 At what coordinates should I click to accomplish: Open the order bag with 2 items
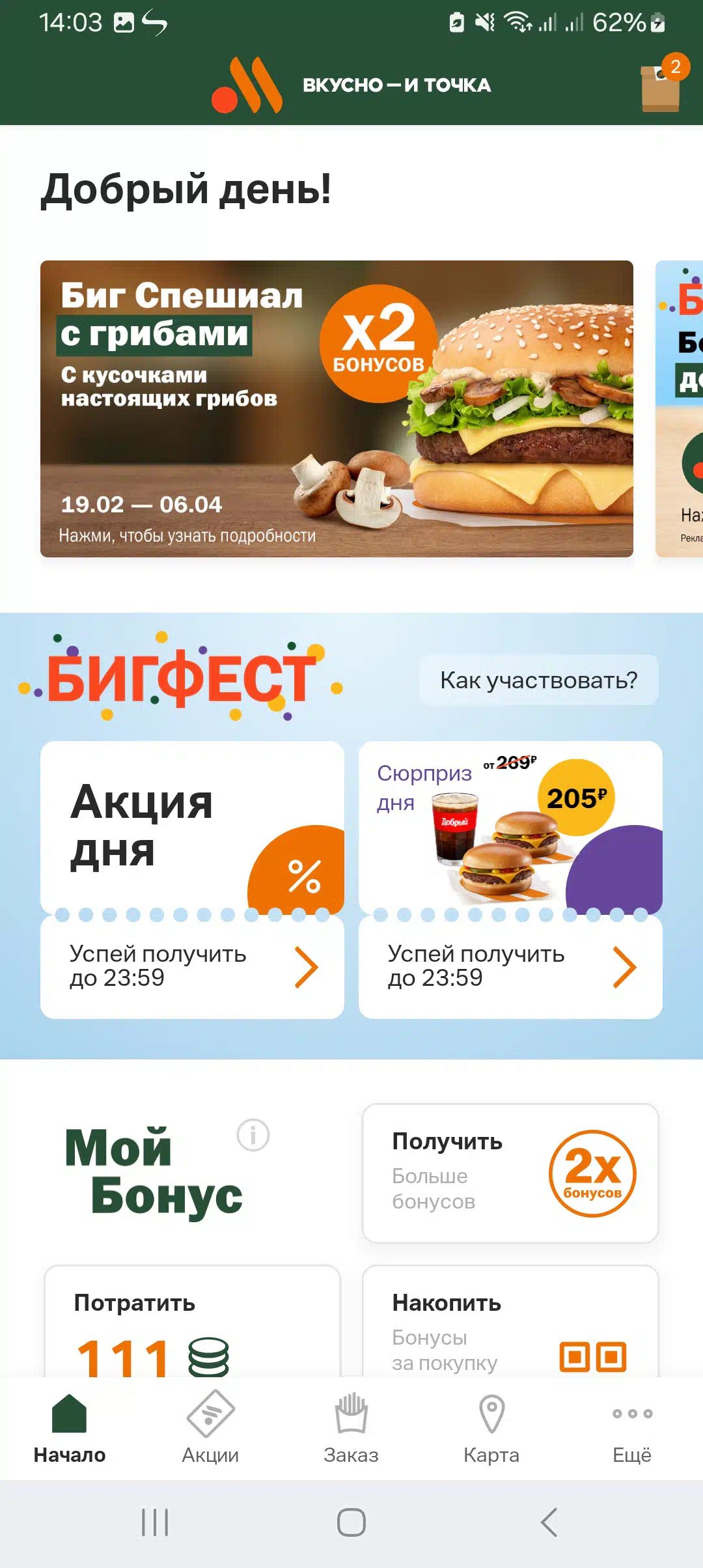click(x=663, y=85)
